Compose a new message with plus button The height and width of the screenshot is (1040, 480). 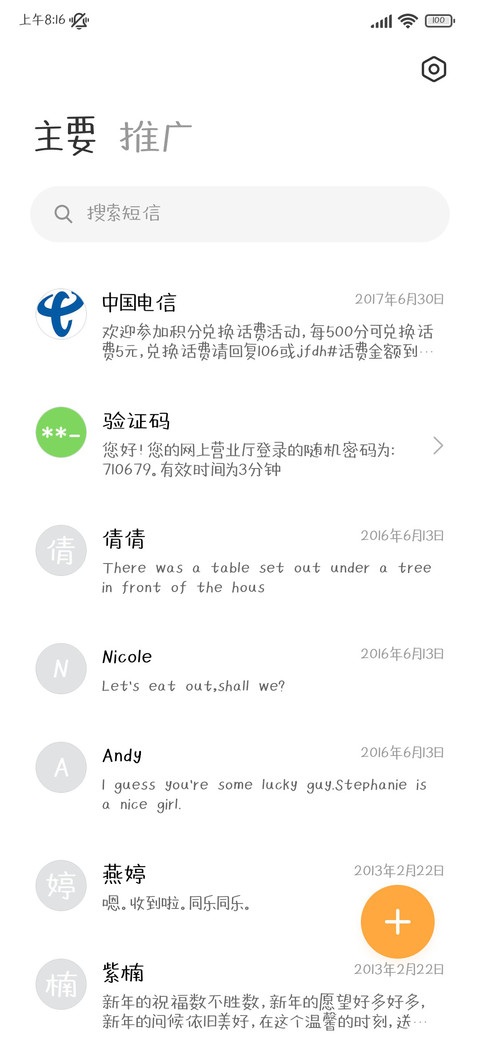398,921
